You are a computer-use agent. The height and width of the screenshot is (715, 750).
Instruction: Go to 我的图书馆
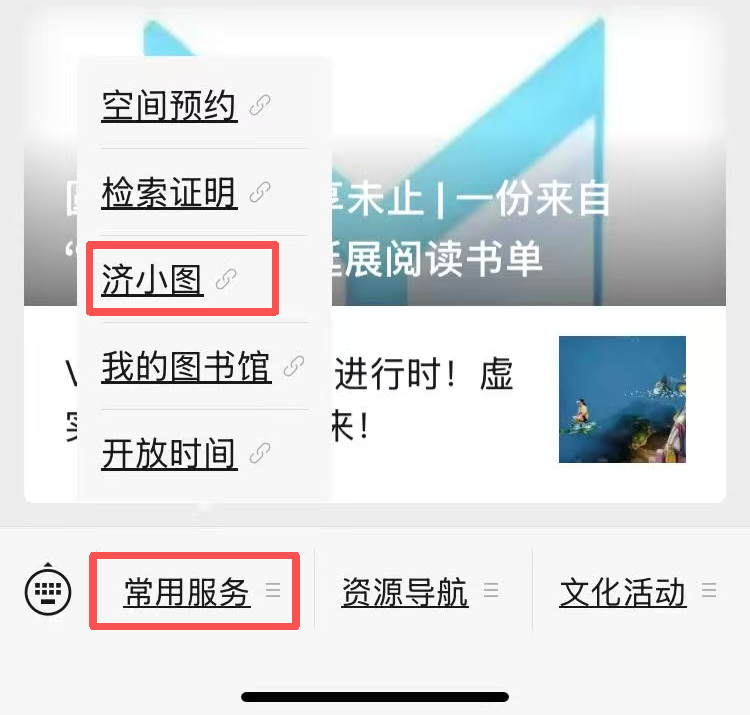tap(186, 367)
